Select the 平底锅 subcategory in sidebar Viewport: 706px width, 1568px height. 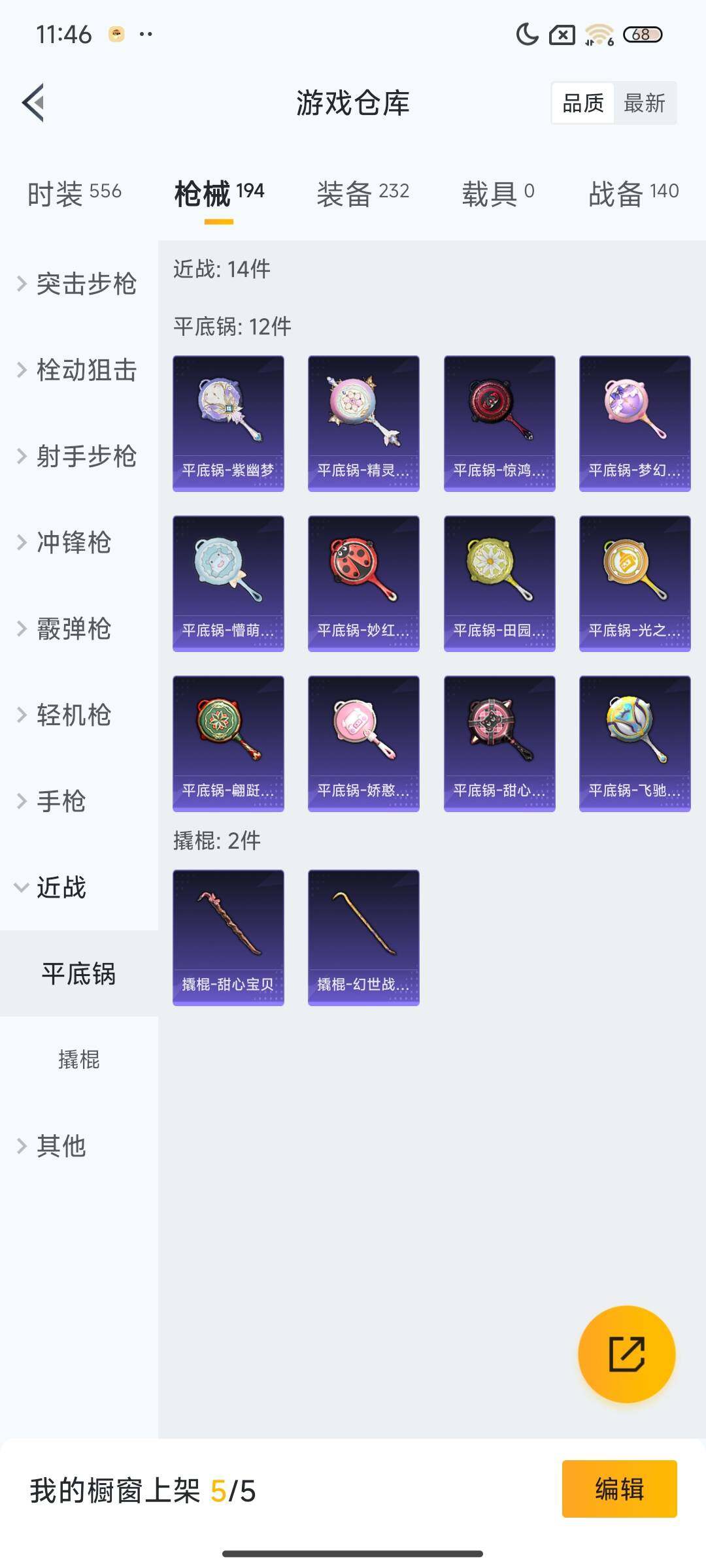tap(80, 973)
